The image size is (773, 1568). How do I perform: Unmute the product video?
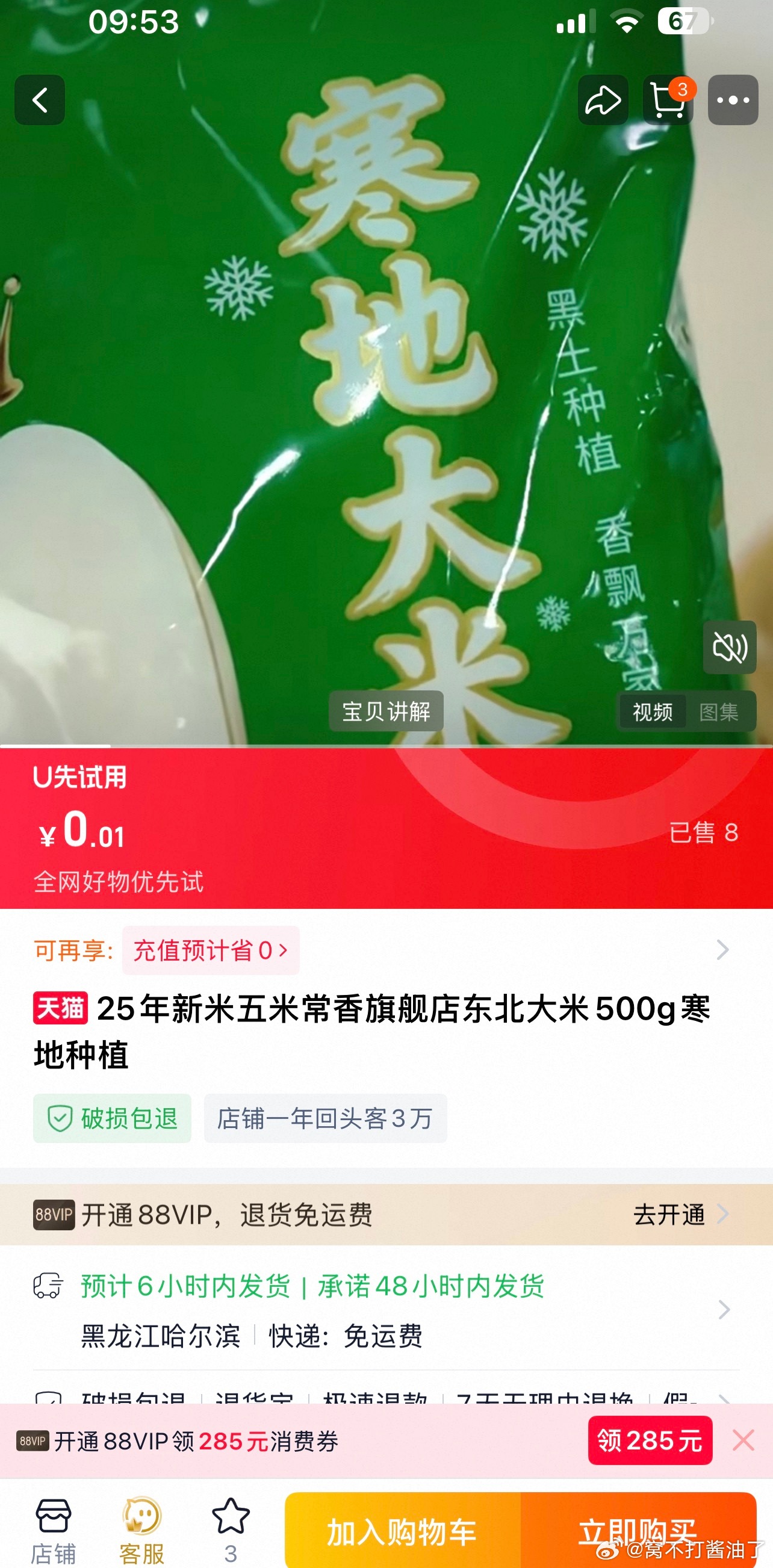click(729, 647)
